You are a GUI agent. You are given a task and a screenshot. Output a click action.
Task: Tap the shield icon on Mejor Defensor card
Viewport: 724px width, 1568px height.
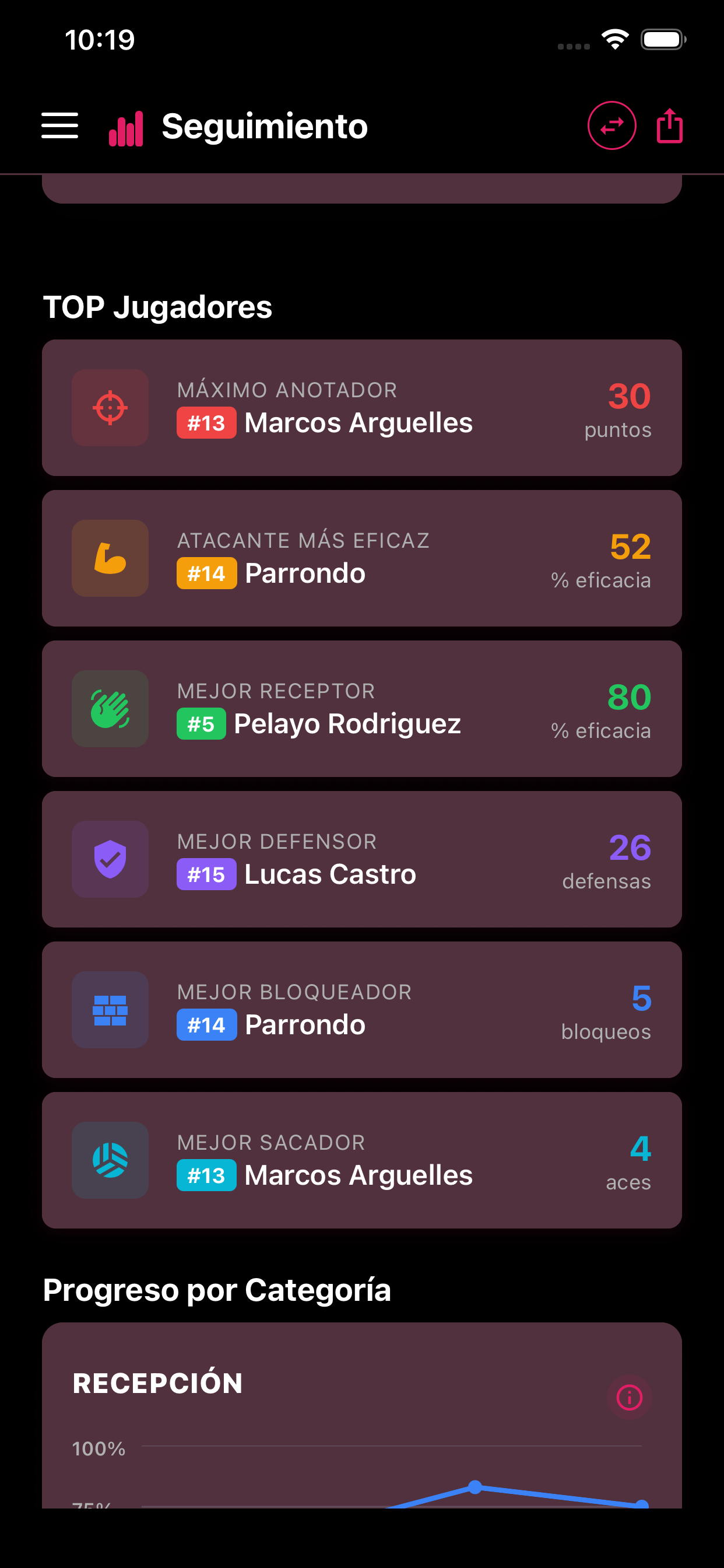(110, 859)
